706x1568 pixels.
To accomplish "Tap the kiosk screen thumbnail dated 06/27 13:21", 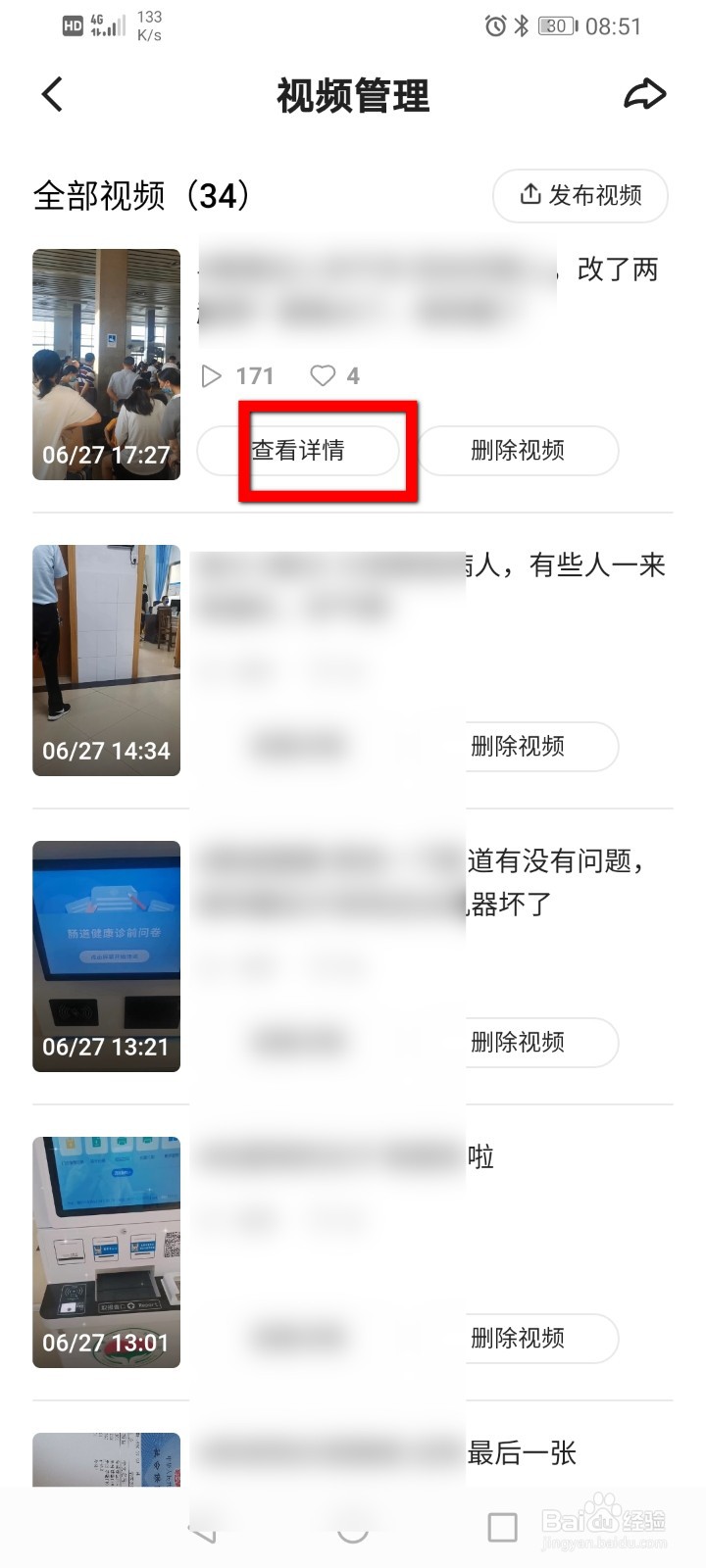I will [x=106, y=956].
